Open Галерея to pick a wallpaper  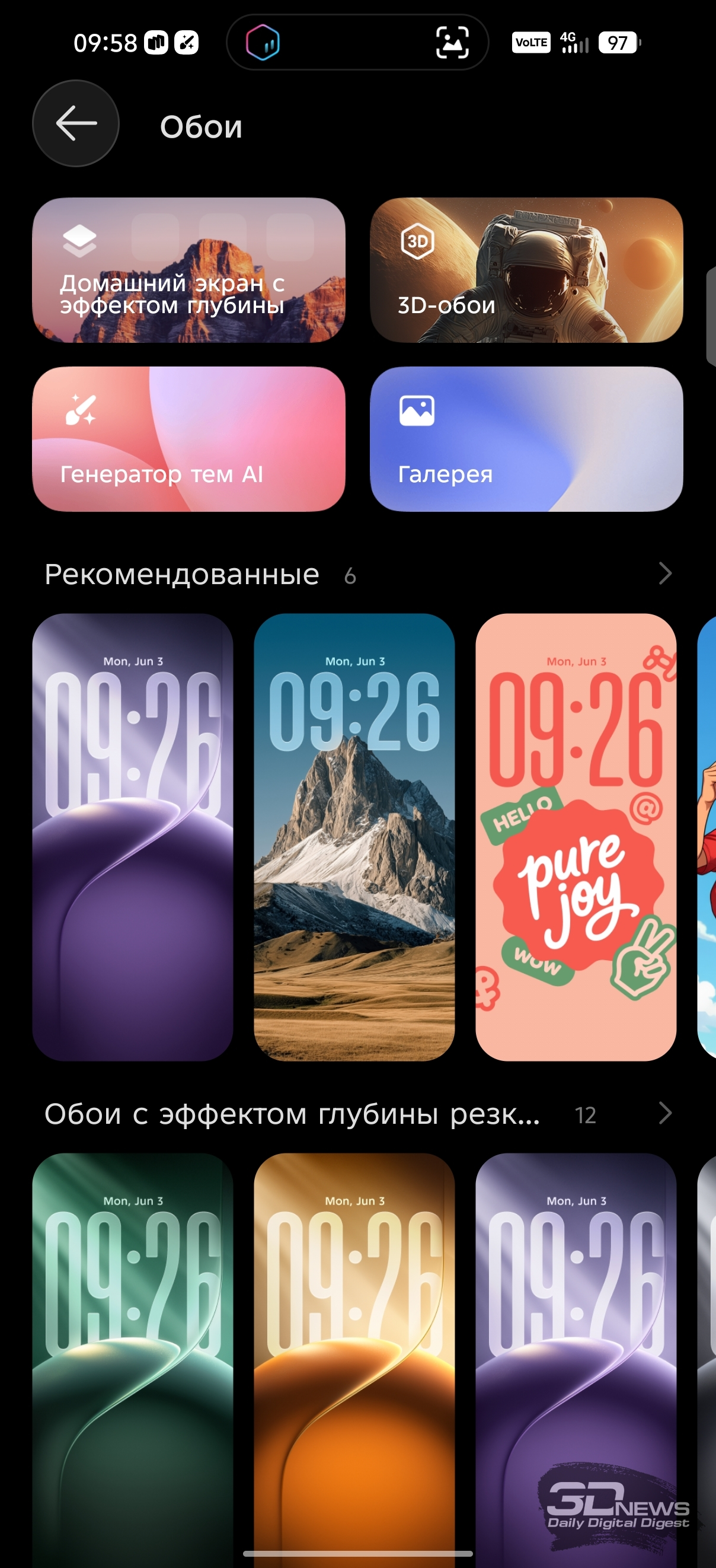pos(526,439)
